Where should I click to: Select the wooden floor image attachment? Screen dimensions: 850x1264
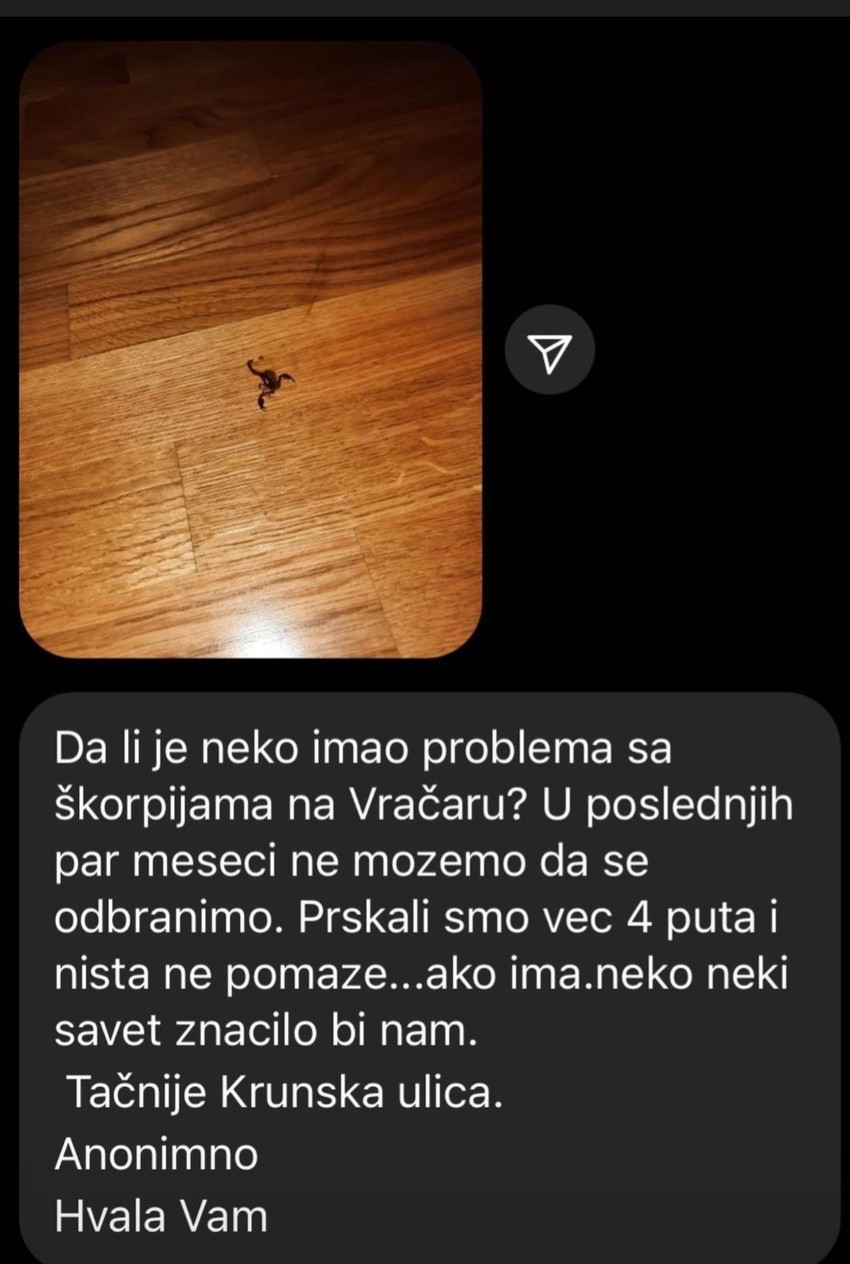click(255, 350)
